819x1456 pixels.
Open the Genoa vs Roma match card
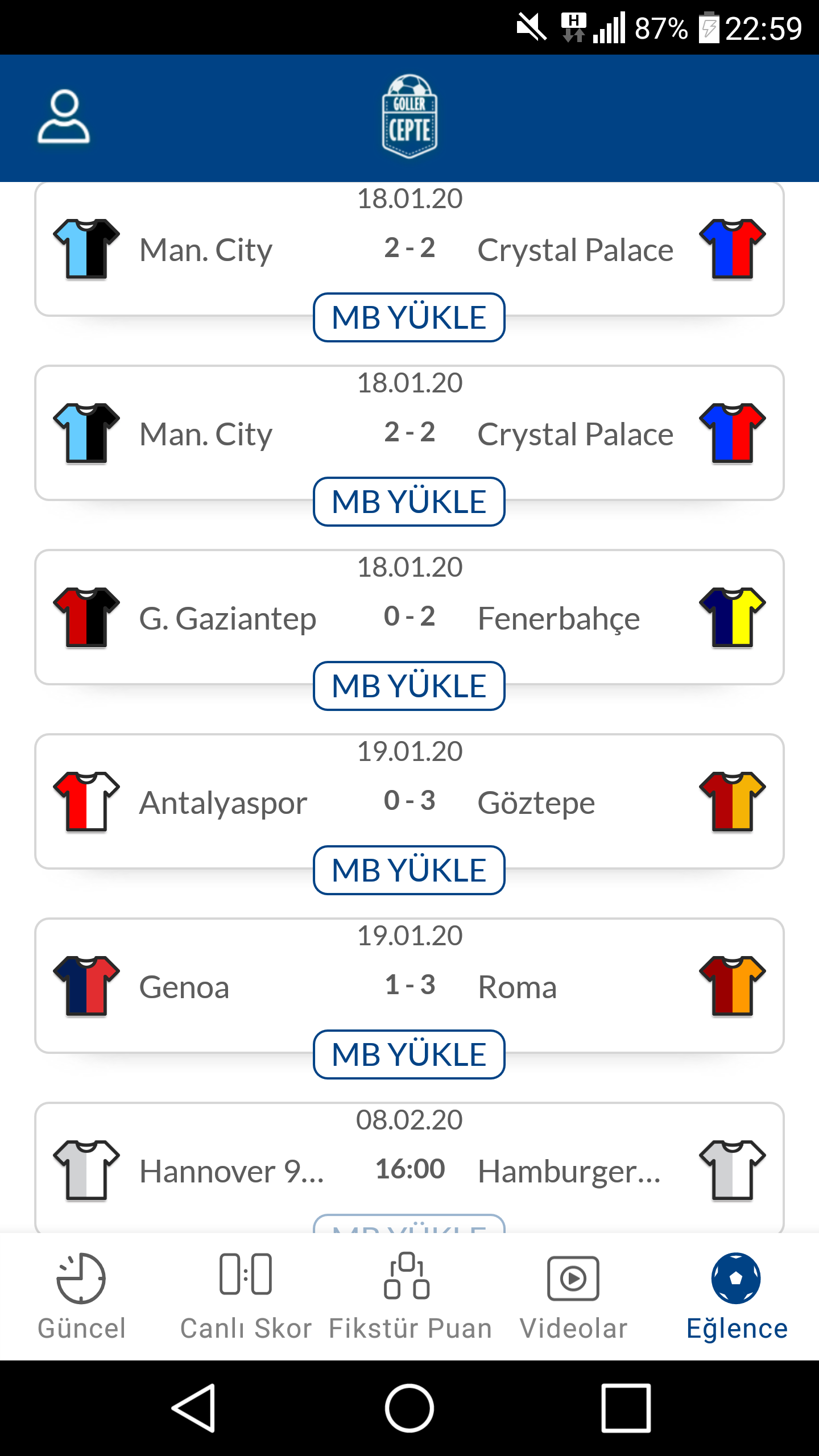pos(409,986)
